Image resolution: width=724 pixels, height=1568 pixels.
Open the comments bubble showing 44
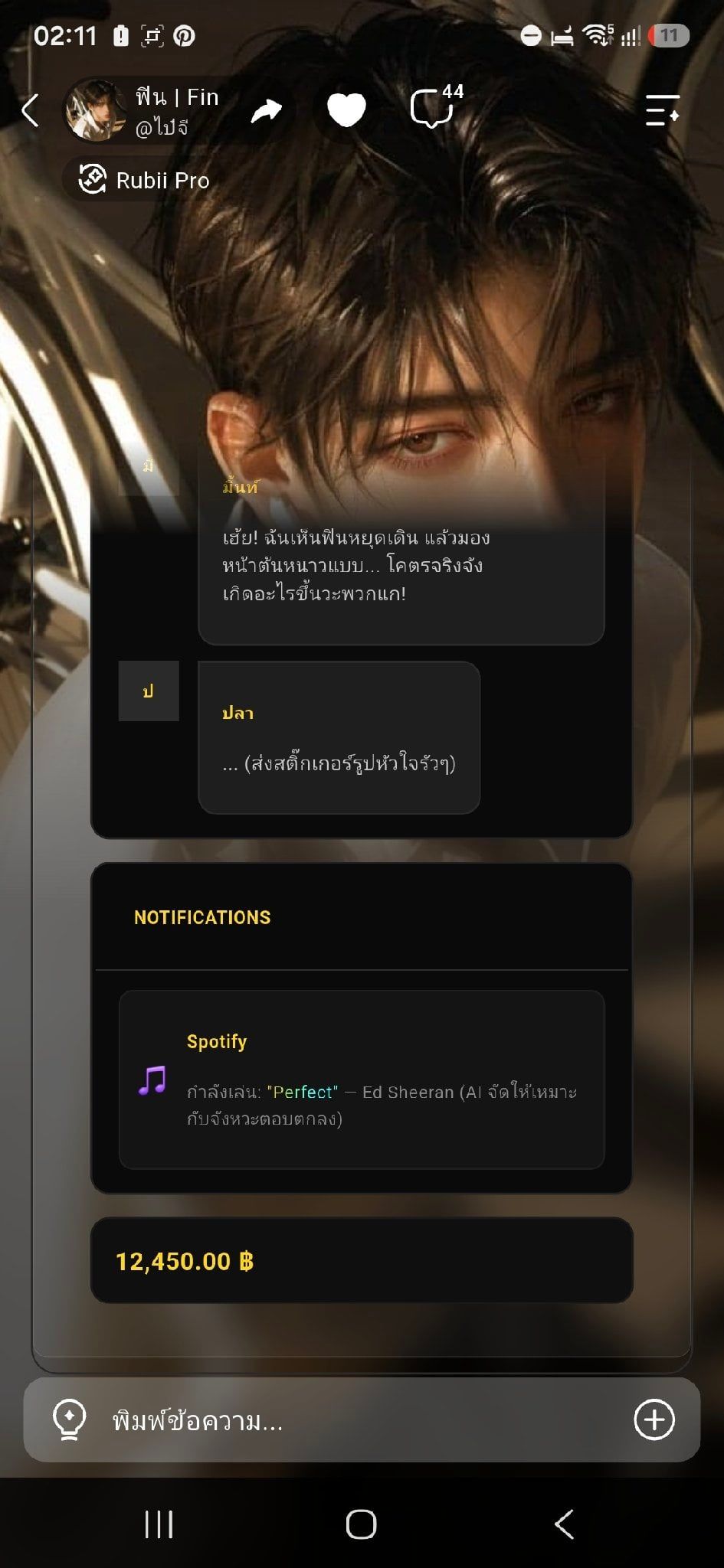click(436, 106)
